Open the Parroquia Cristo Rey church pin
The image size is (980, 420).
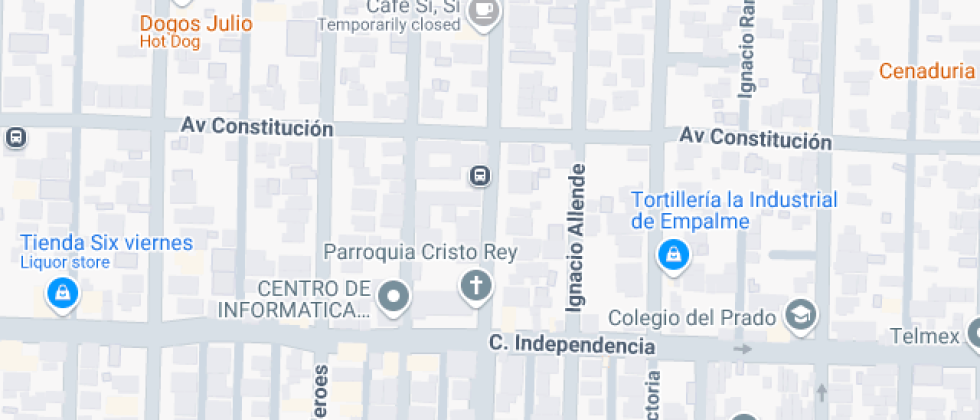477,286
